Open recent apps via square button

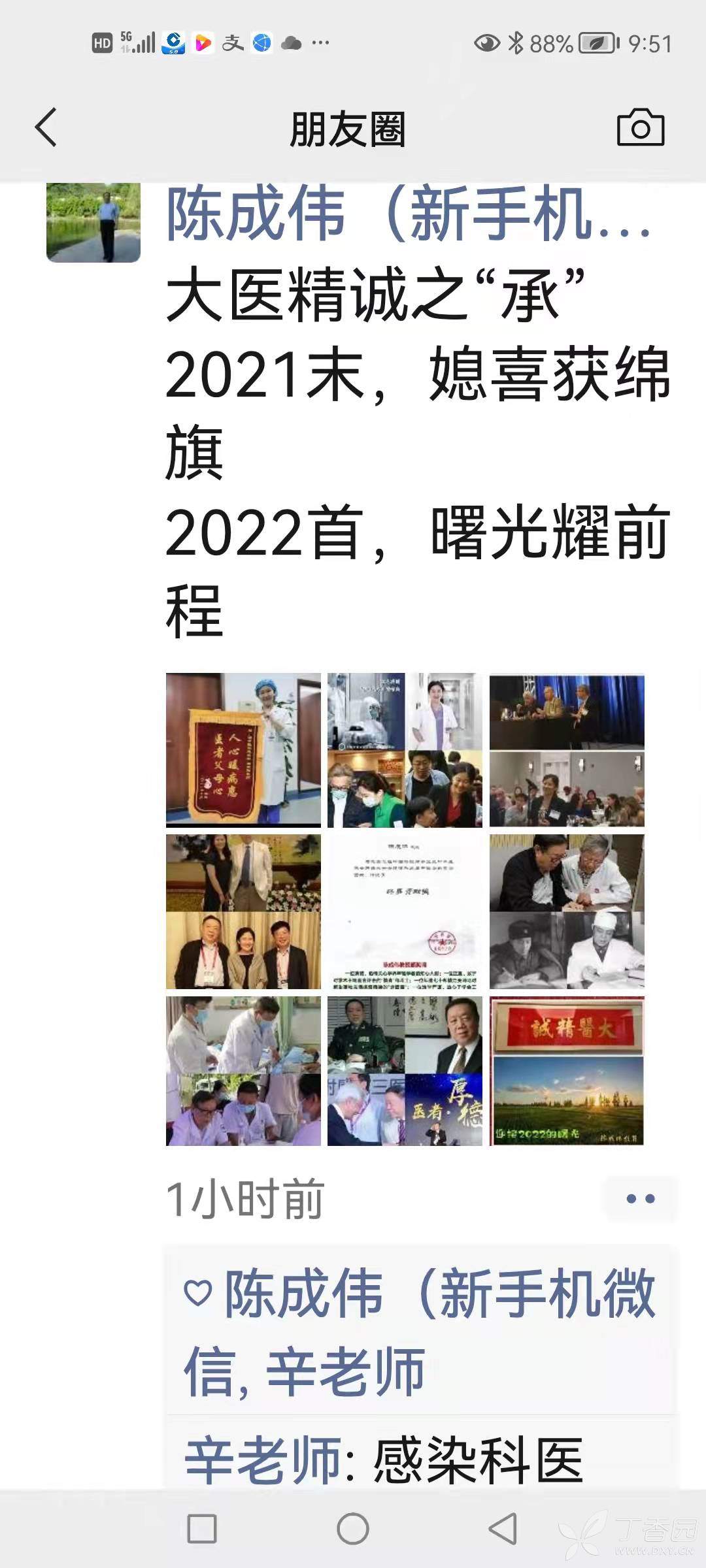(x=202, y=1529)
